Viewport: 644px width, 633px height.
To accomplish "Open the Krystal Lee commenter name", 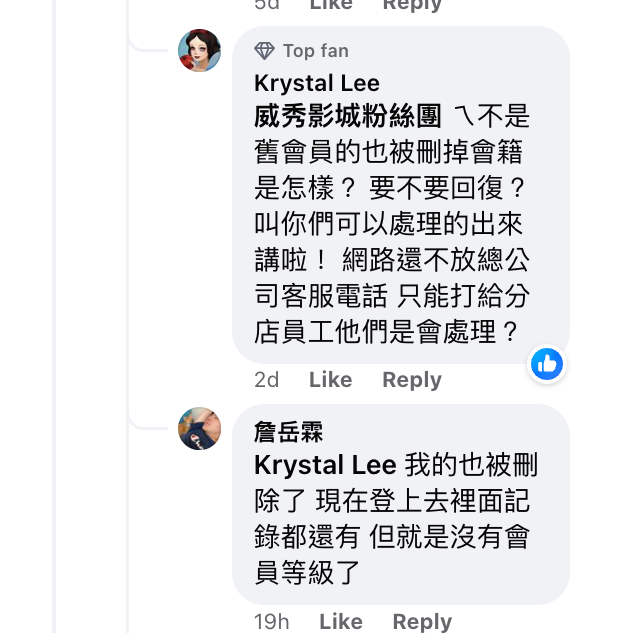I will [317, 83].
